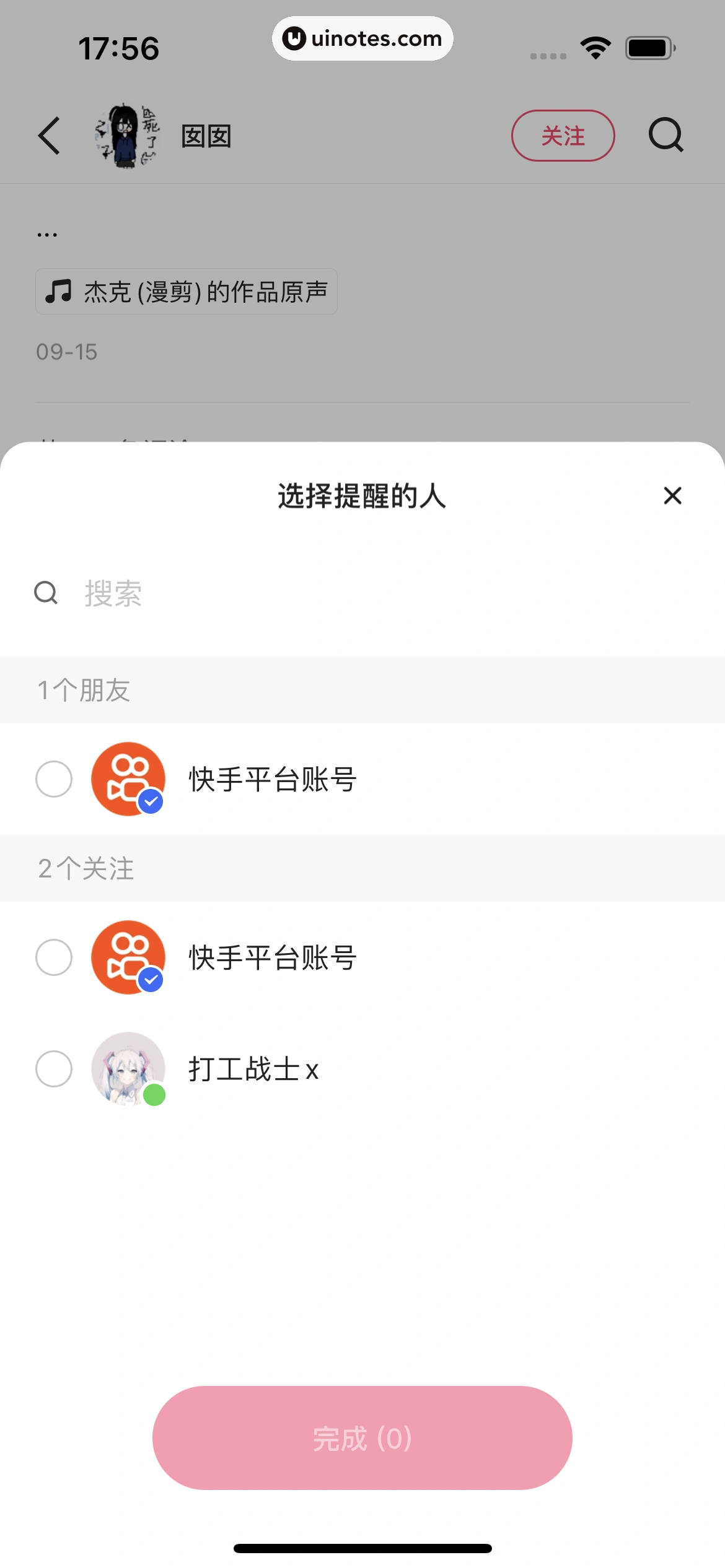The height and width of the screenshot is (1568, 725).
Task: Select the circle next to 快手平台账号 friend
Action: (x=55, y=780)
